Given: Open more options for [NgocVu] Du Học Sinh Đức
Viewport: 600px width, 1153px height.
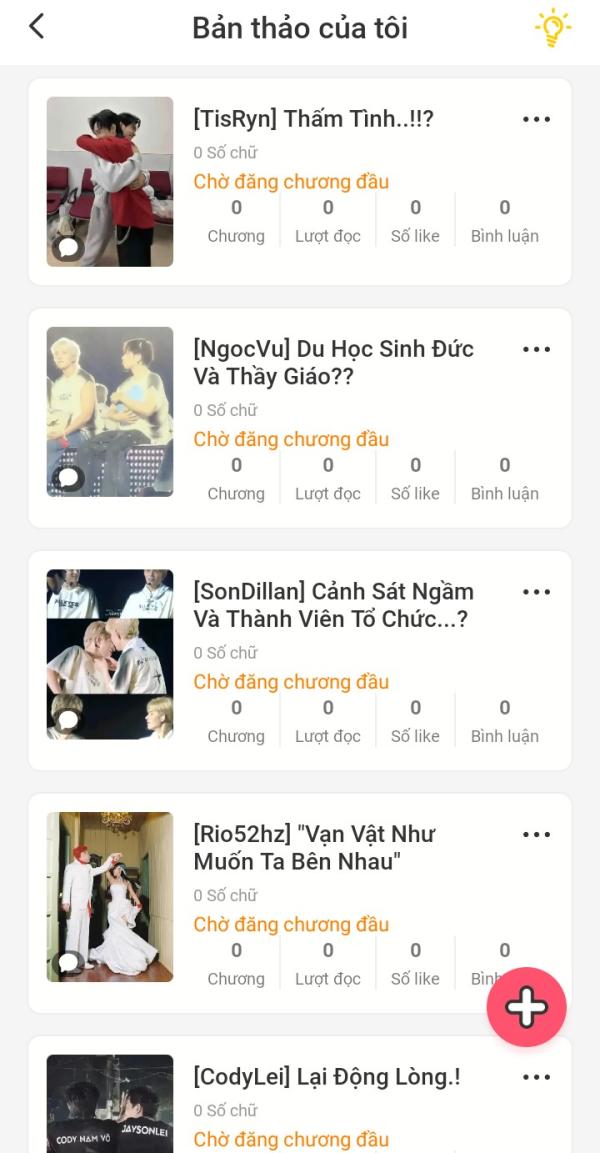Looking at the screenshot, I should coord(537,350).
